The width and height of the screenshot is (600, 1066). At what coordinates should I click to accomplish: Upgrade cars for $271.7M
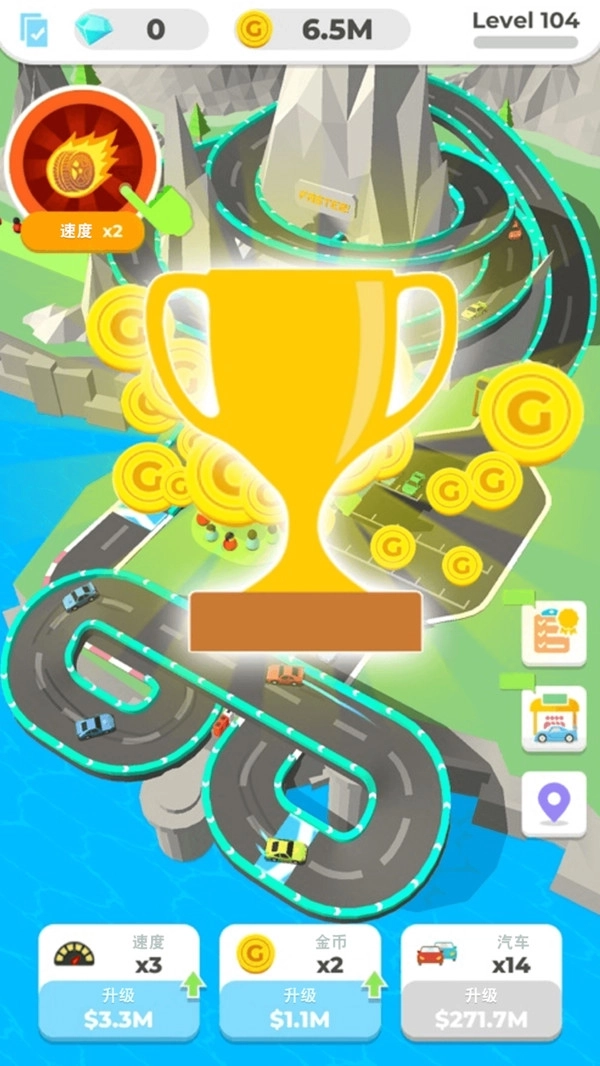pyautogui.click(x=480, y=1009)
